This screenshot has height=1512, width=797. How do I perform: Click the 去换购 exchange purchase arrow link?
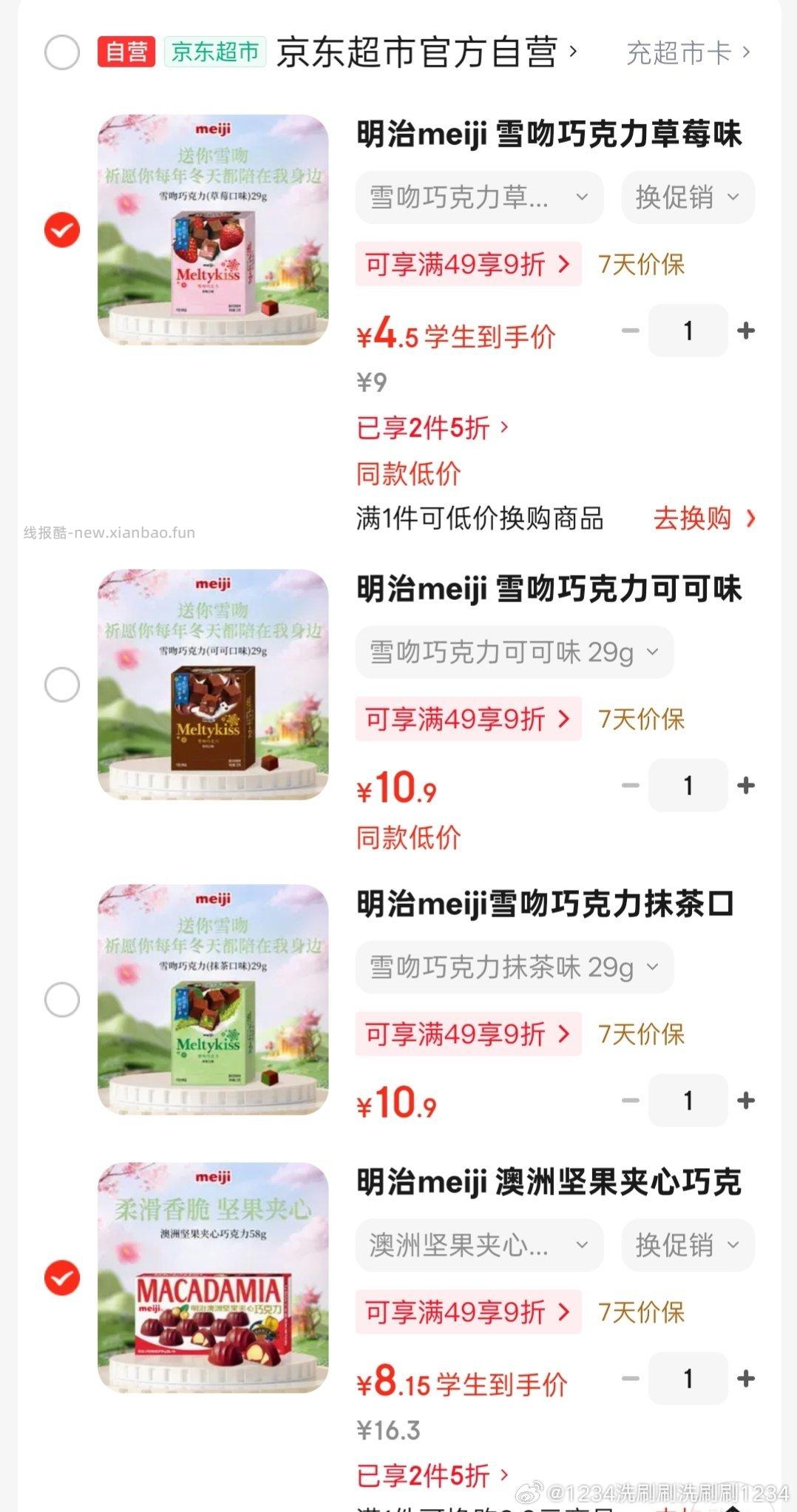click(704, 519)
